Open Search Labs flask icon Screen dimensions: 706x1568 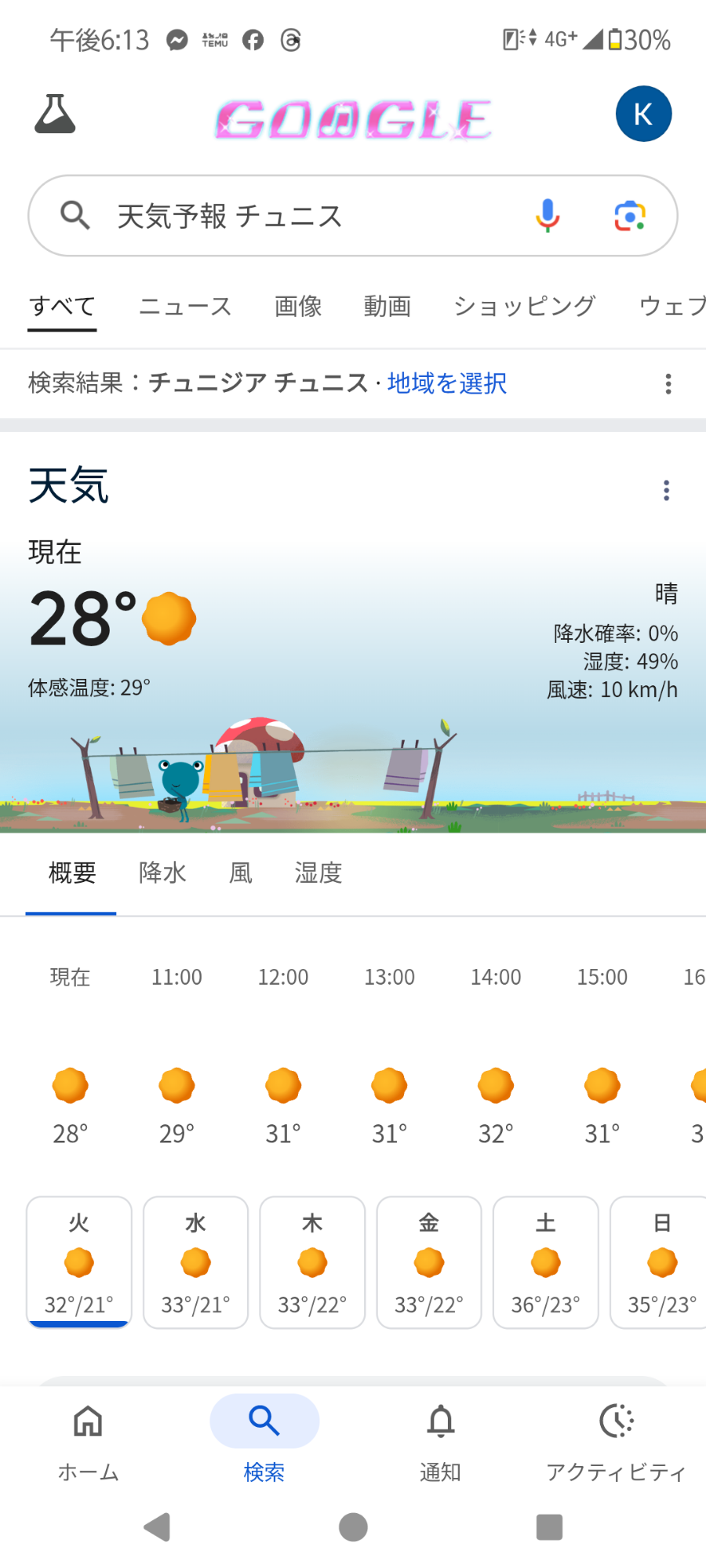55,114
